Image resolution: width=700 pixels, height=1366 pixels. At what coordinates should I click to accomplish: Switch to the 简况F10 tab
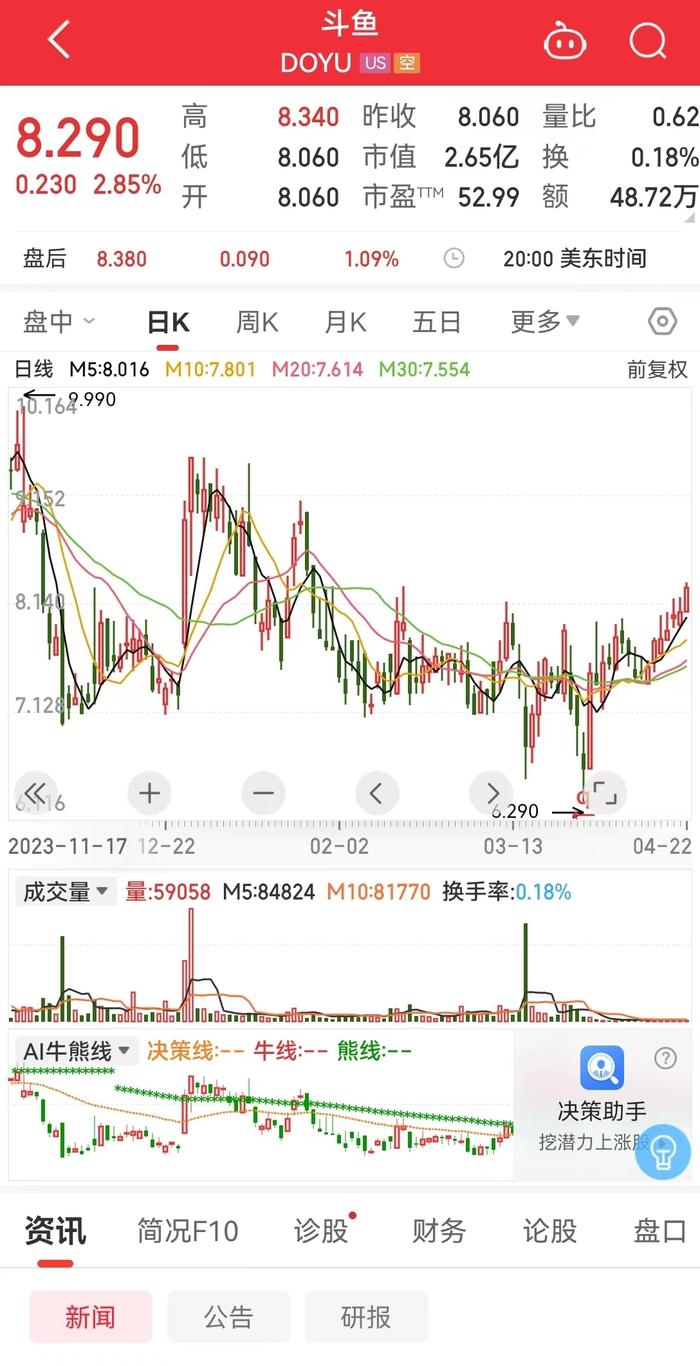click(188, 1231)
